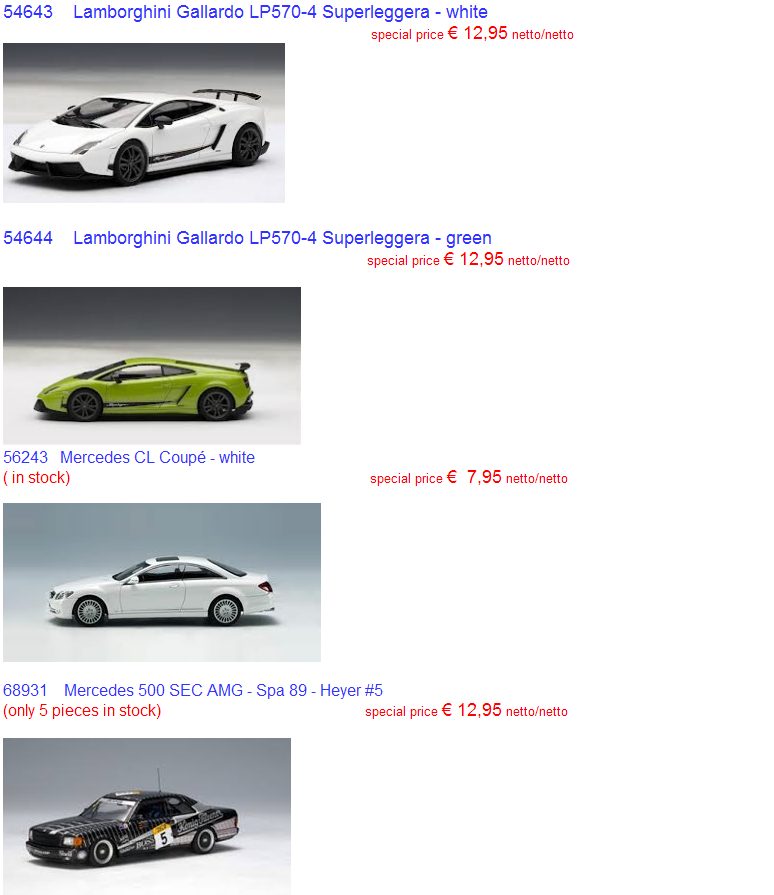The image size is (774, 895).
Task: View the white Lamborghini Gallardo photo
Action: point(144,123)
